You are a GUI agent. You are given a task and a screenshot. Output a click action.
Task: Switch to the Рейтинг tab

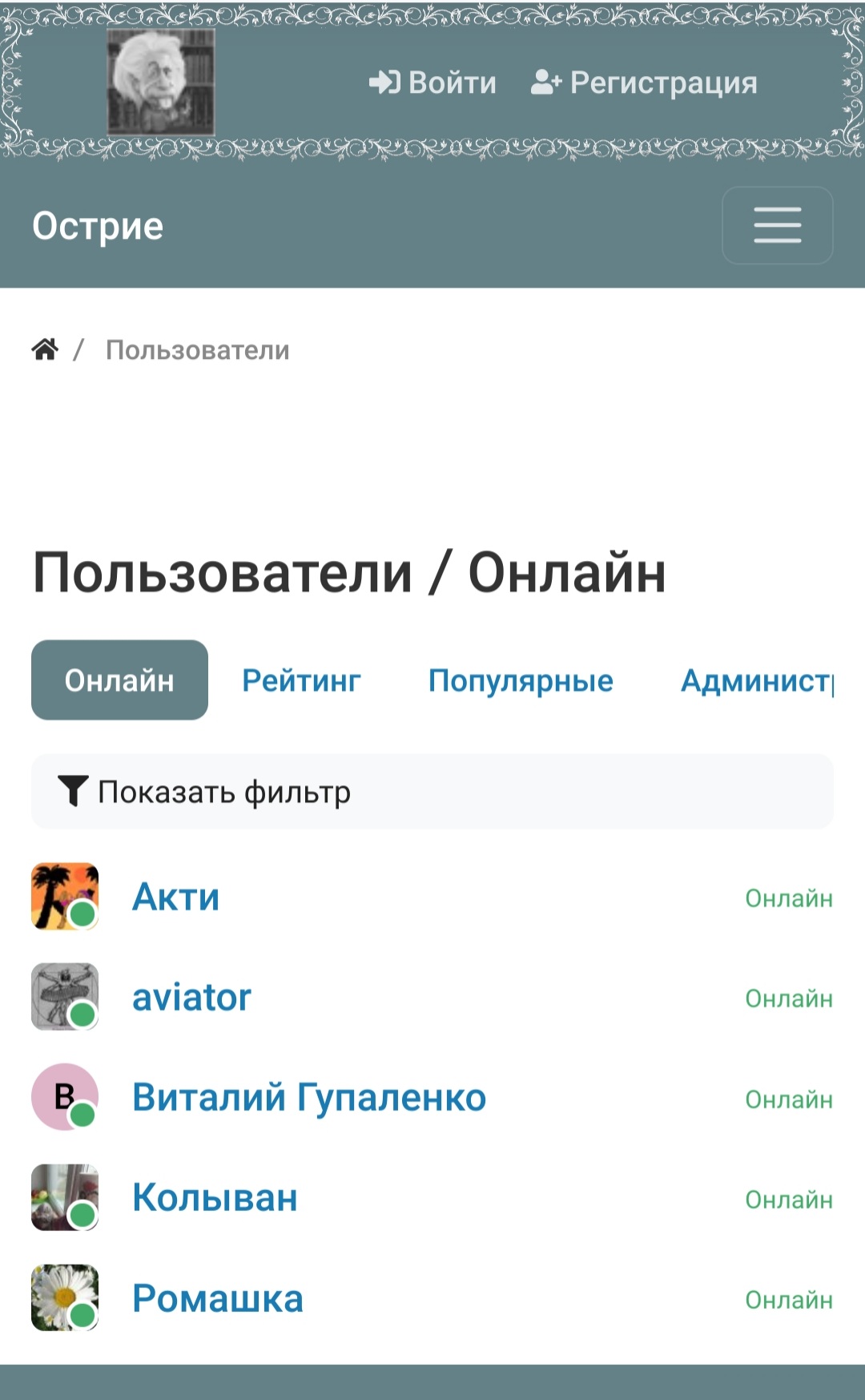(x=301, y=680)
